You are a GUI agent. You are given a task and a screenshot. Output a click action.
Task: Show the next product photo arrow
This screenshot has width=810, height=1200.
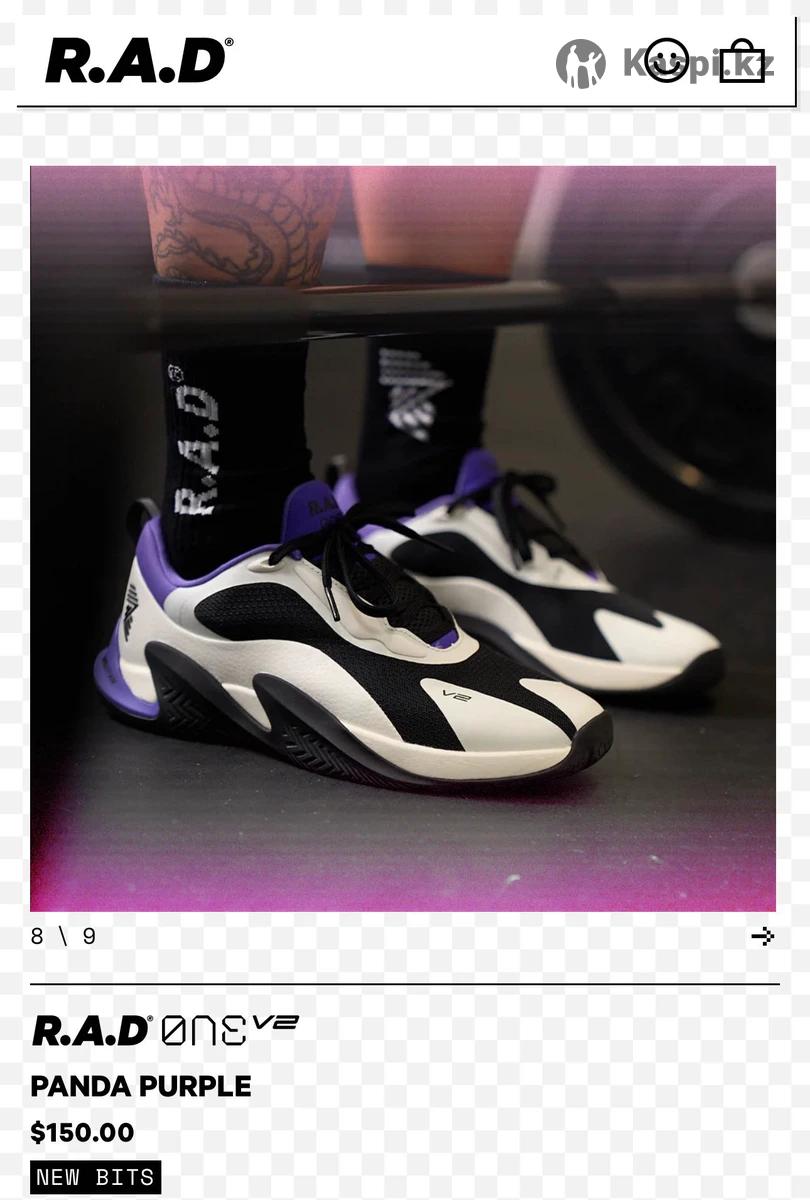[762, 936]
